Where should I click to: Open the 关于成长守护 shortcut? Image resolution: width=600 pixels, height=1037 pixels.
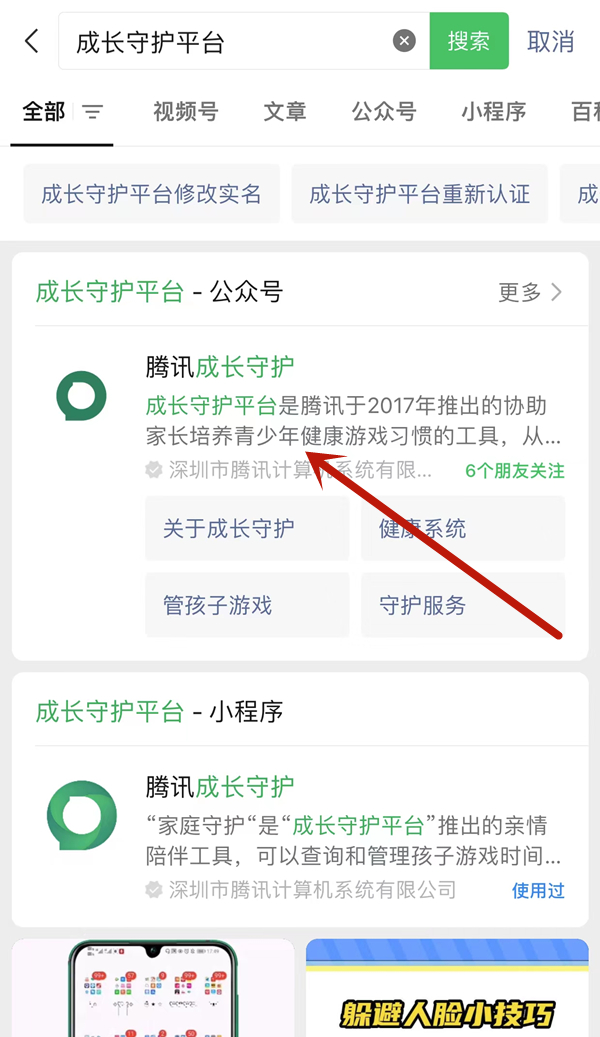(247, 528)
